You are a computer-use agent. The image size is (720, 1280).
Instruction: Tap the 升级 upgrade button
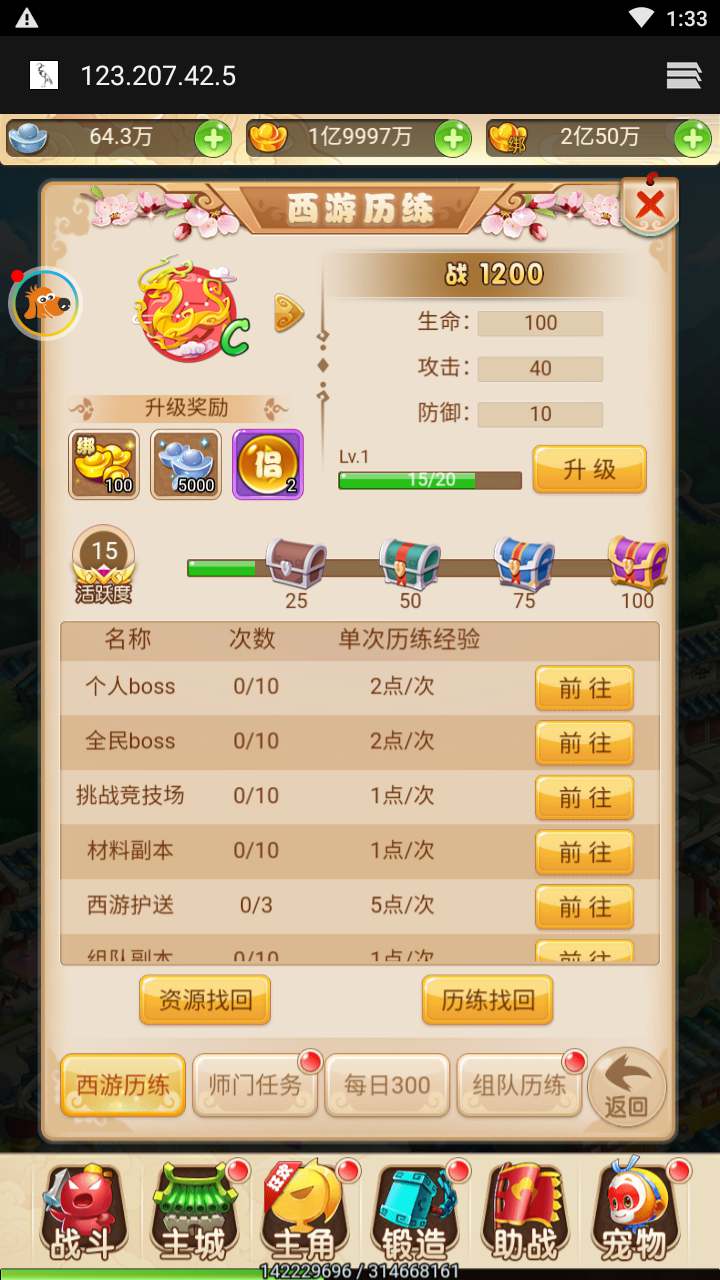(x=589, y=469)
